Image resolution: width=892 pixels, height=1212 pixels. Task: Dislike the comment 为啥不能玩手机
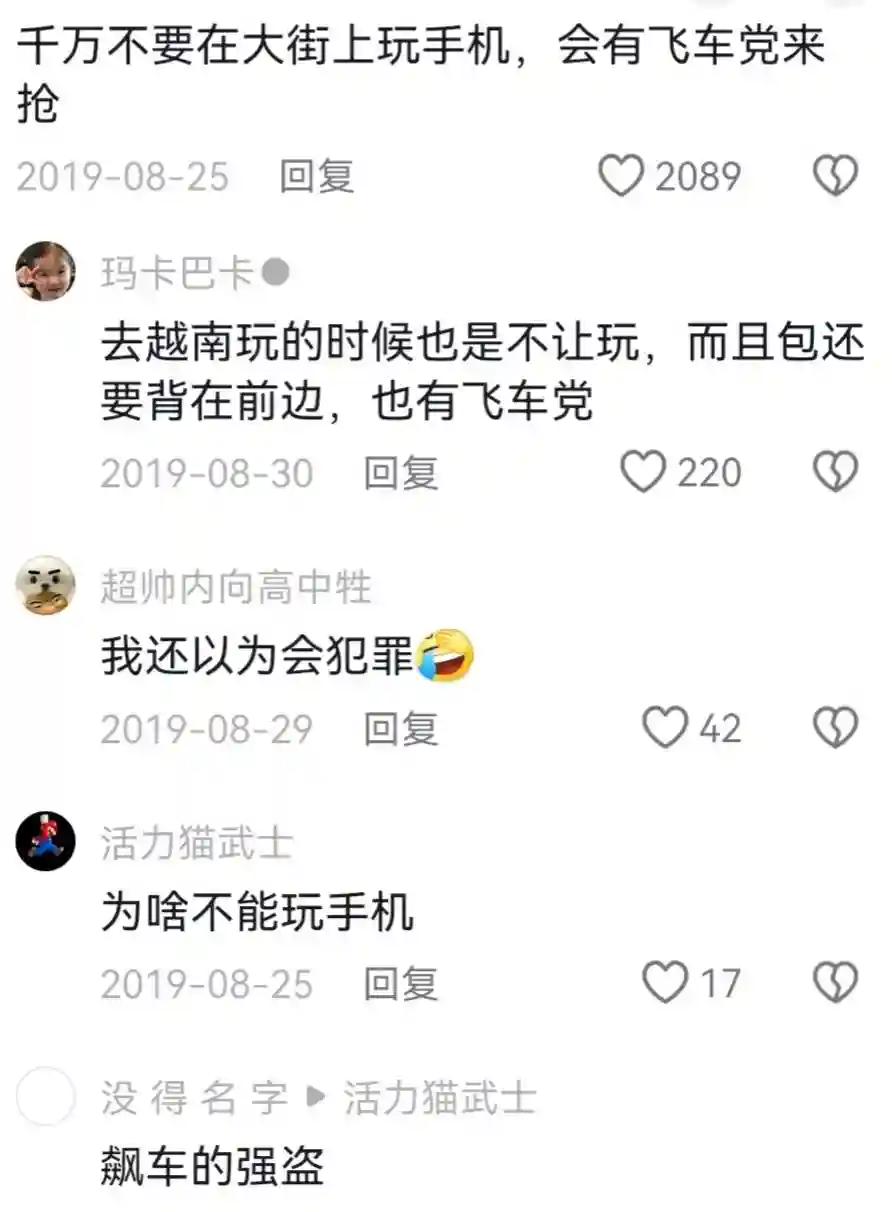835,983
